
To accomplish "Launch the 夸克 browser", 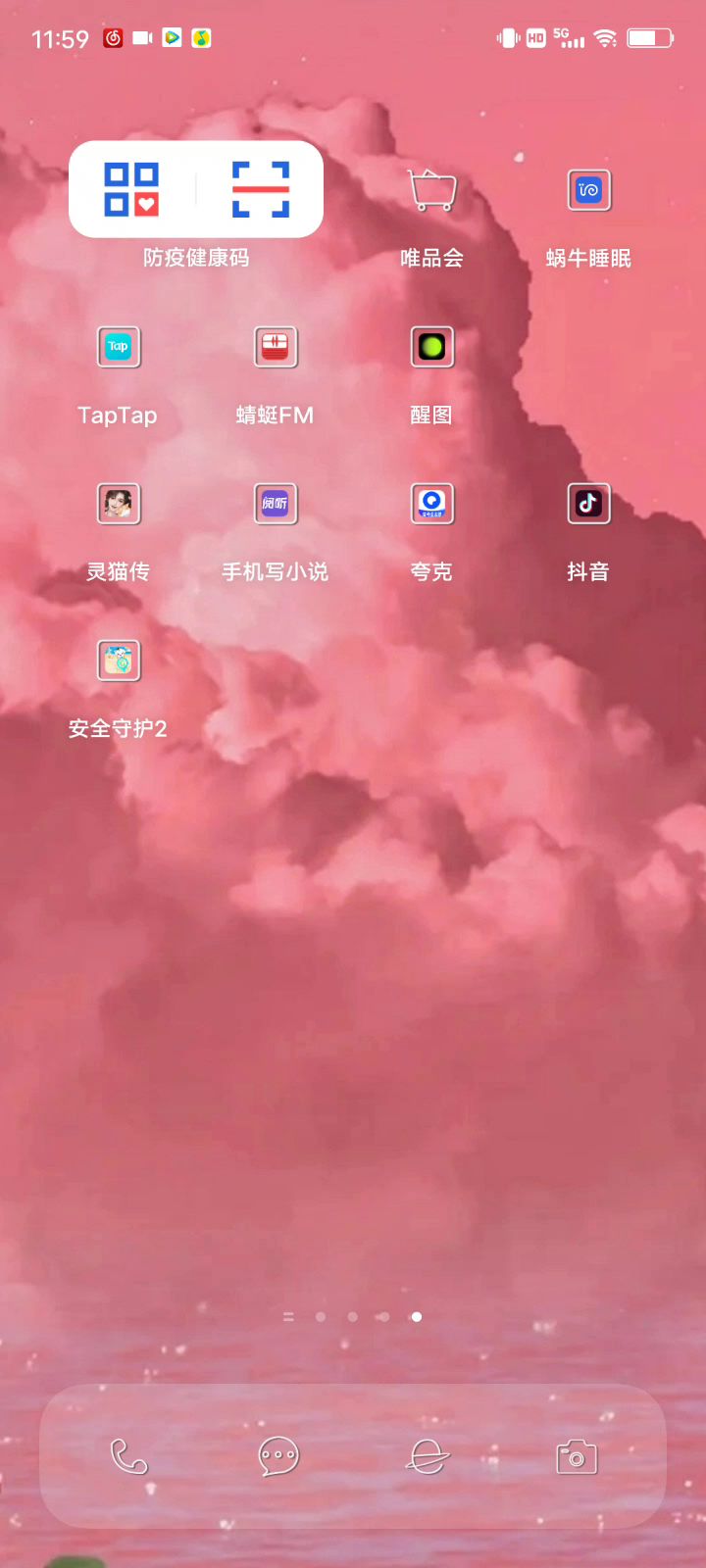I will (x=431, y=504).
